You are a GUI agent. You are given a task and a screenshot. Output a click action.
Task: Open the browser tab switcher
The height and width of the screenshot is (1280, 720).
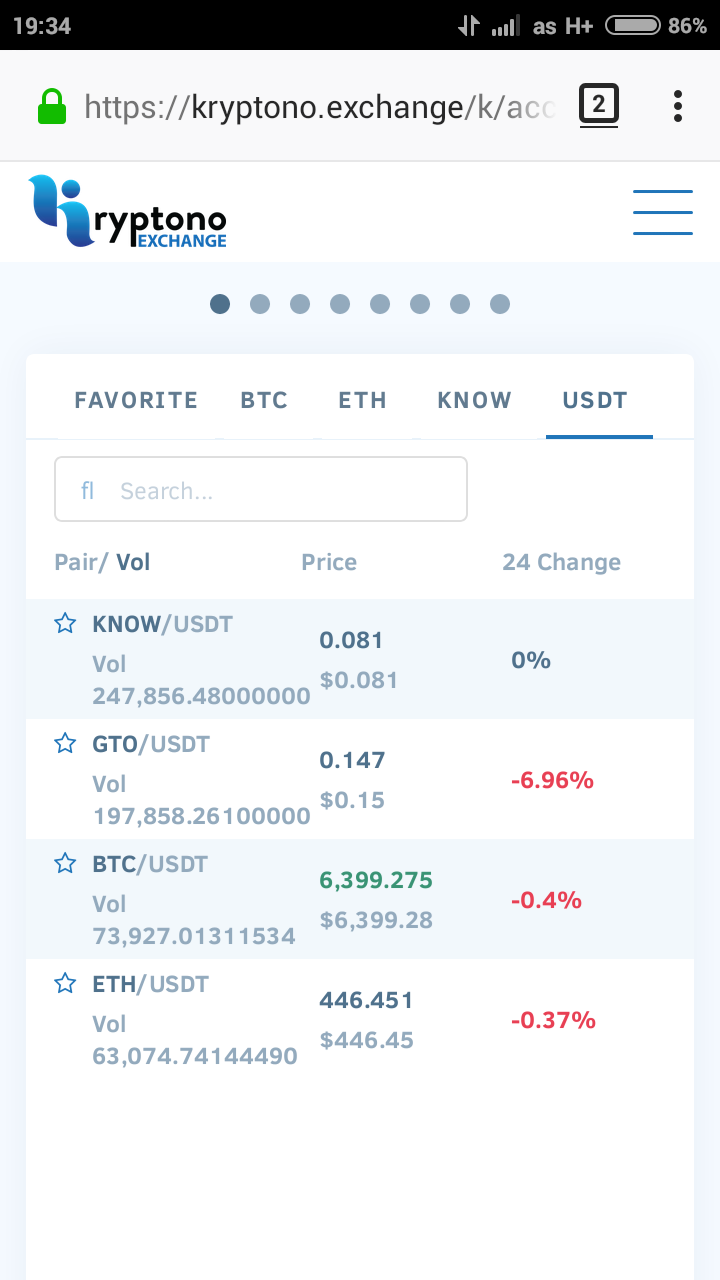click(598, 105)
